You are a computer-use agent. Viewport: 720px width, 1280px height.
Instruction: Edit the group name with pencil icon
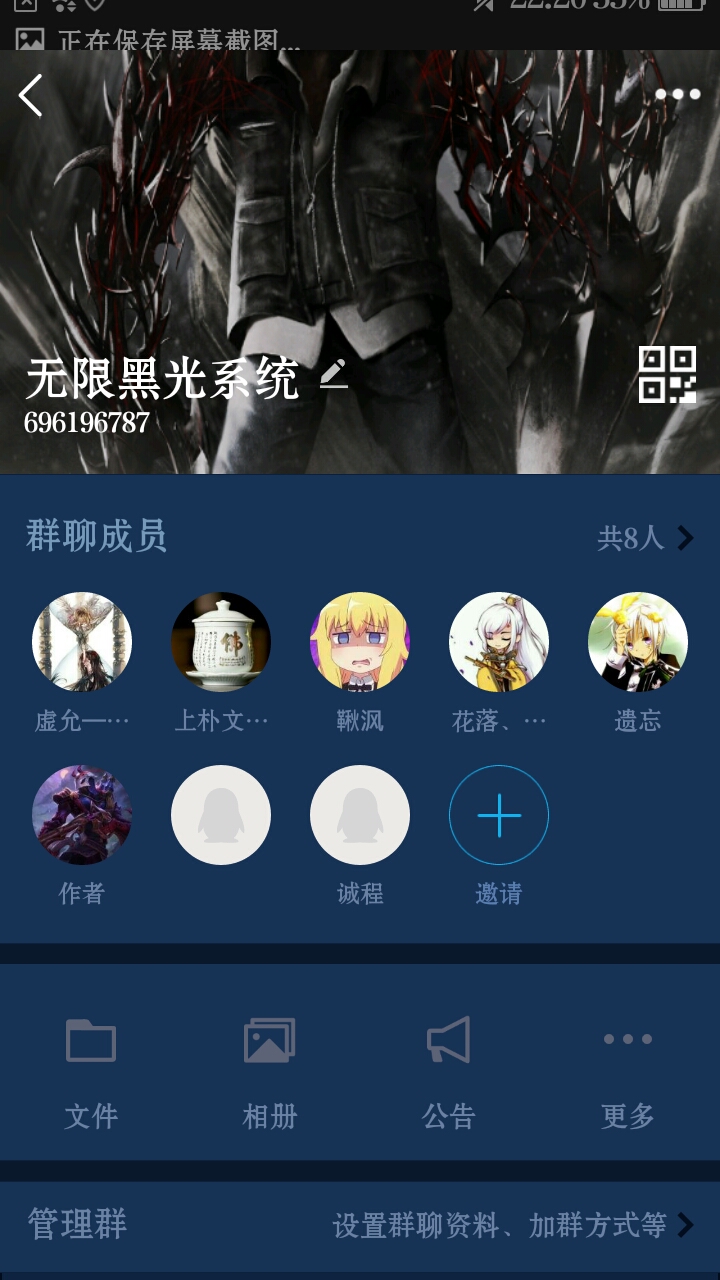point(334,375)
